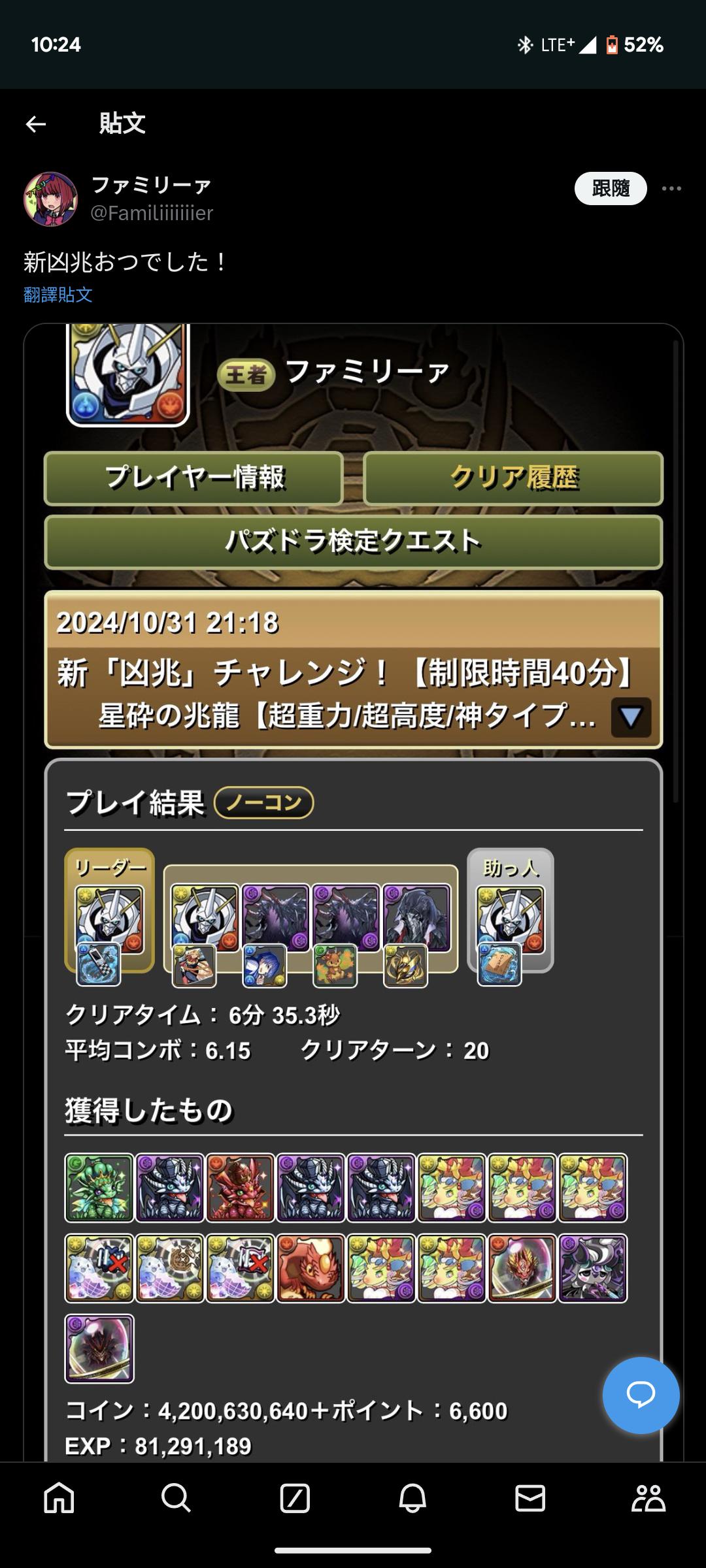Image resolution: width=706 pixels, height=1568 pixels.
Task: Open the post's overflow menu
Action: click(x=671, y=189)
